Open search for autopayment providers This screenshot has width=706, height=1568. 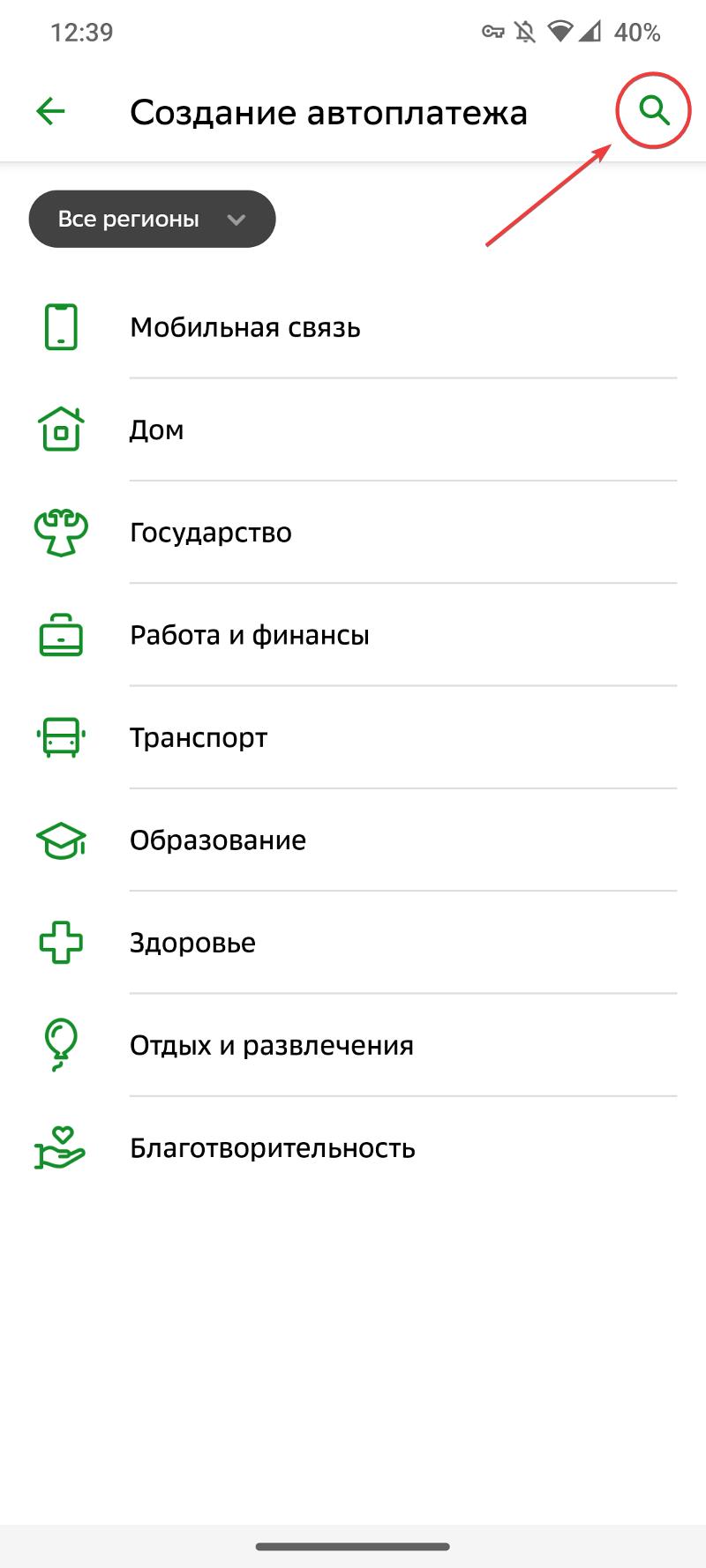654,111
